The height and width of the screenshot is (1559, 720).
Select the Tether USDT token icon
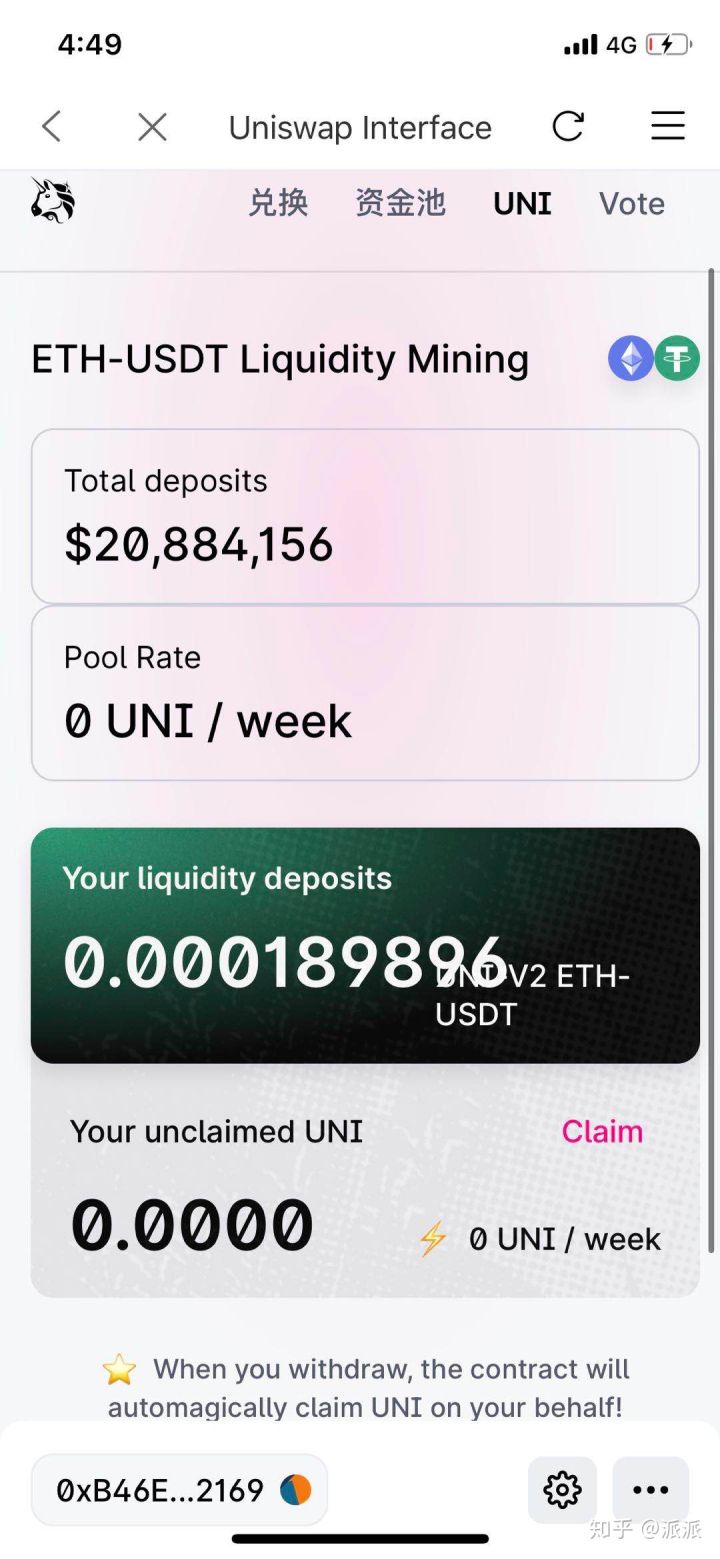click(x=677, y=358)
